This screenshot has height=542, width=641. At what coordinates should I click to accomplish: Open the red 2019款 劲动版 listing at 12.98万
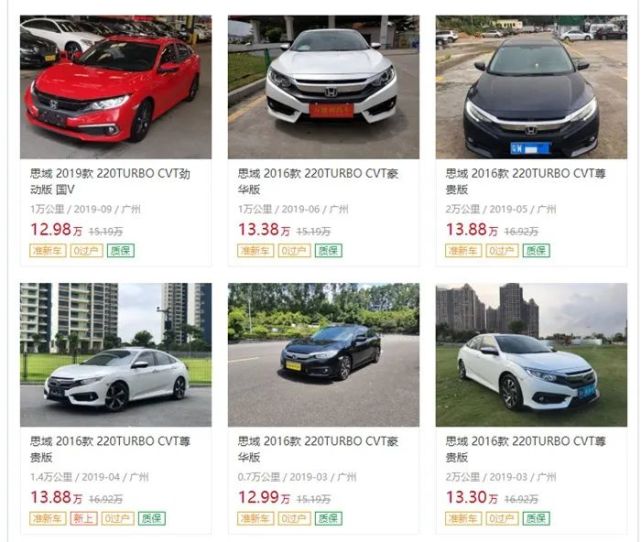click(115, 88)
